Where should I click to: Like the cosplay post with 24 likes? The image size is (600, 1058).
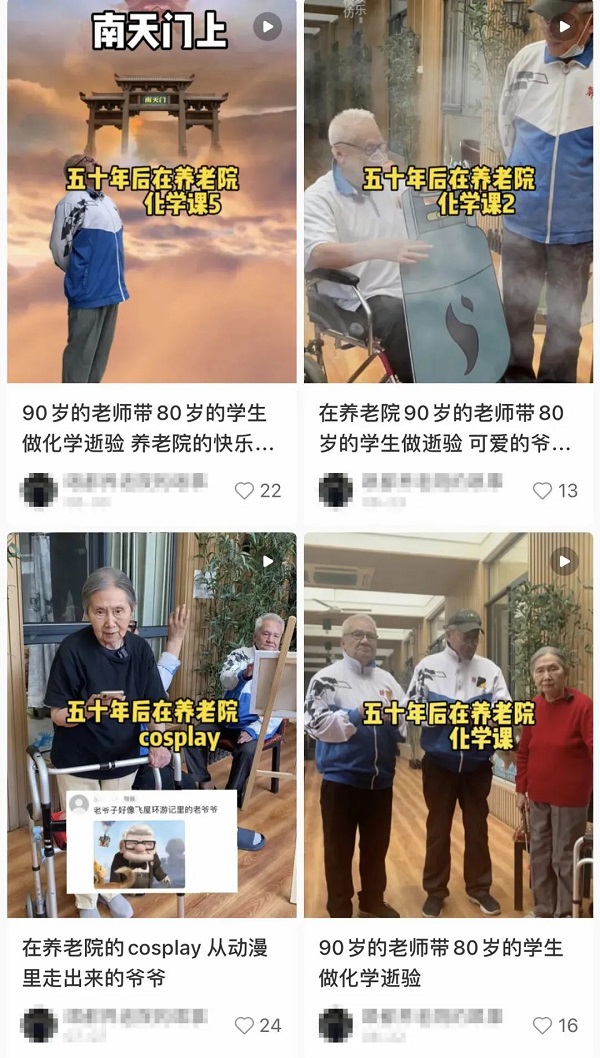tap(244, 1025)
